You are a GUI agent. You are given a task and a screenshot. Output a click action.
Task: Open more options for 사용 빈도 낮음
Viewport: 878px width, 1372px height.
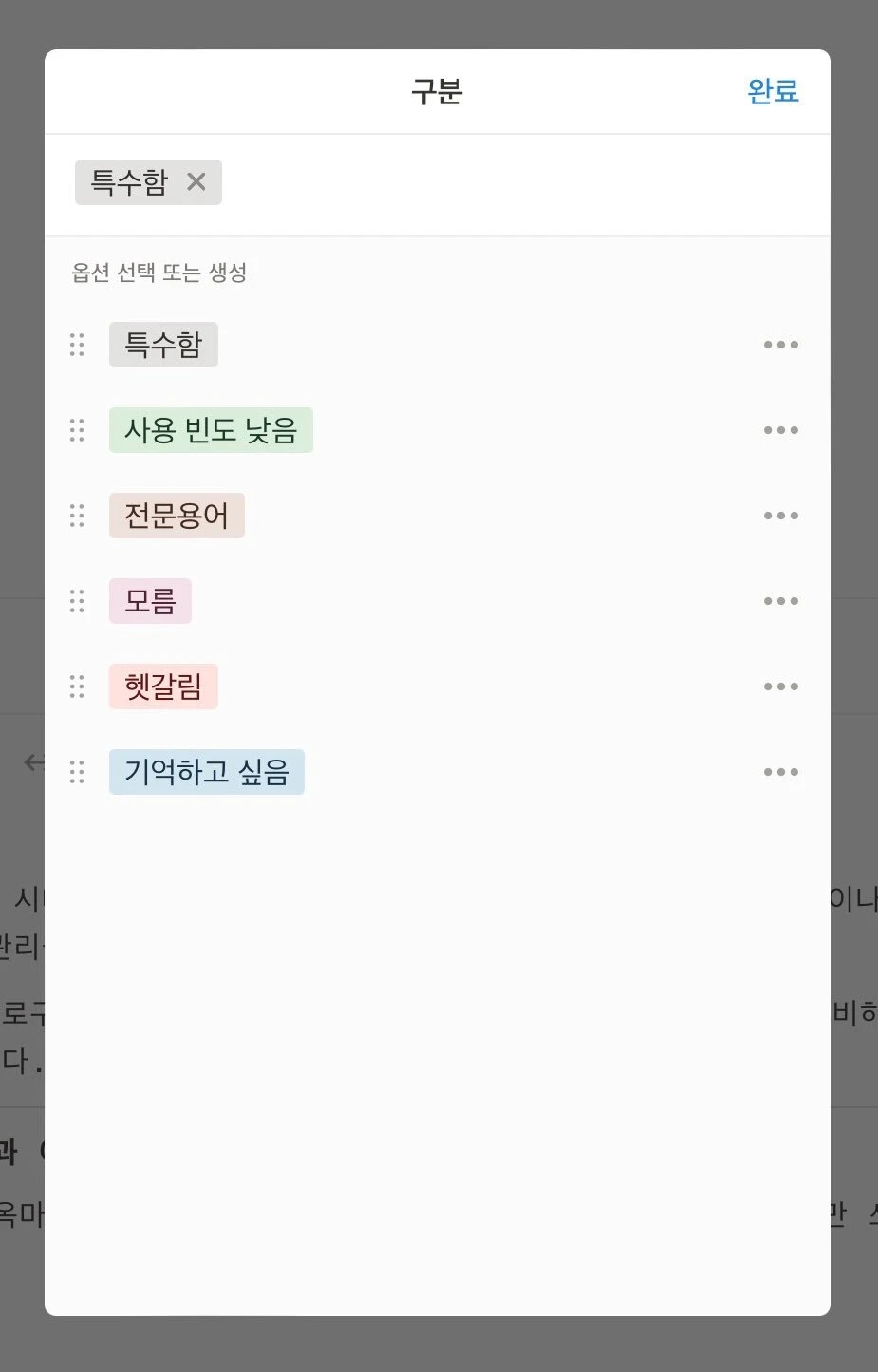pyautogui.click(x=780, y=430)
